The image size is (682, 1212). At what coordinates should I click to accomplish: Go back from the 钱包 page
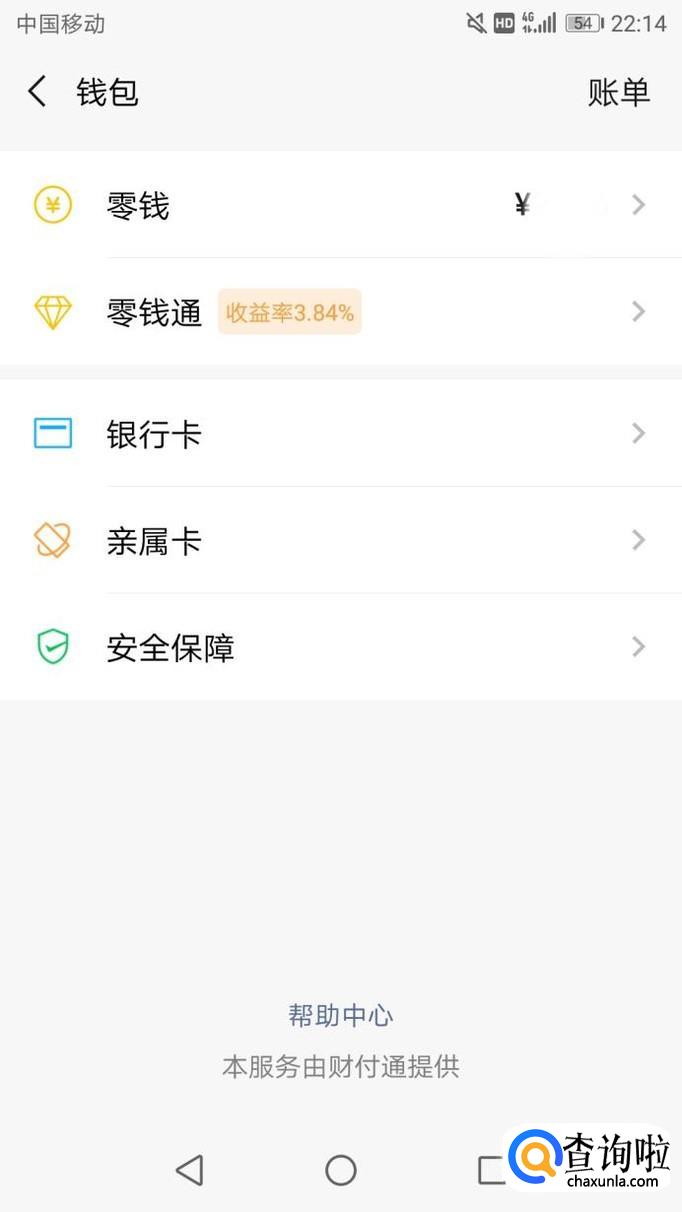[x=37, y=92]
